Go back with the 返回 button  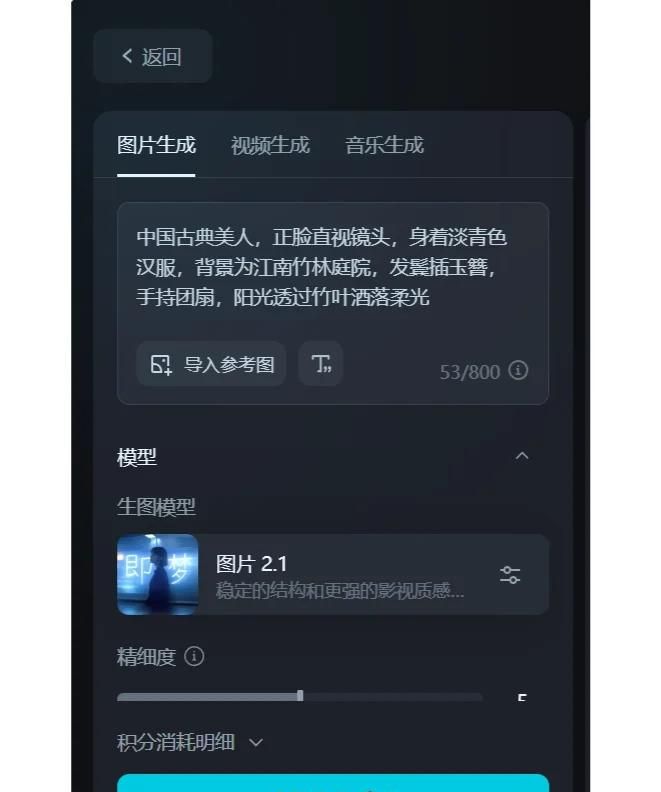tap(152, 56)
